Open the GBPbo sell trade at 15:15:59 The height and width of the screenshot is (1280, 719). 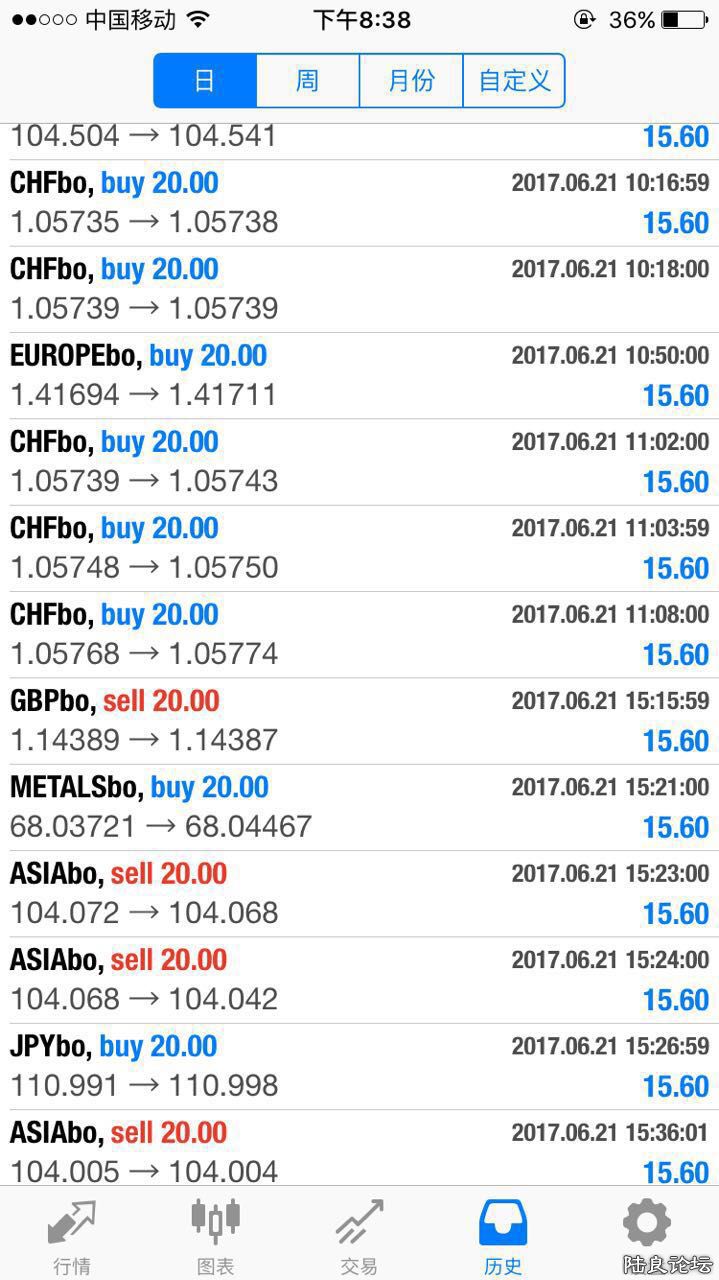tap(359, 721)
